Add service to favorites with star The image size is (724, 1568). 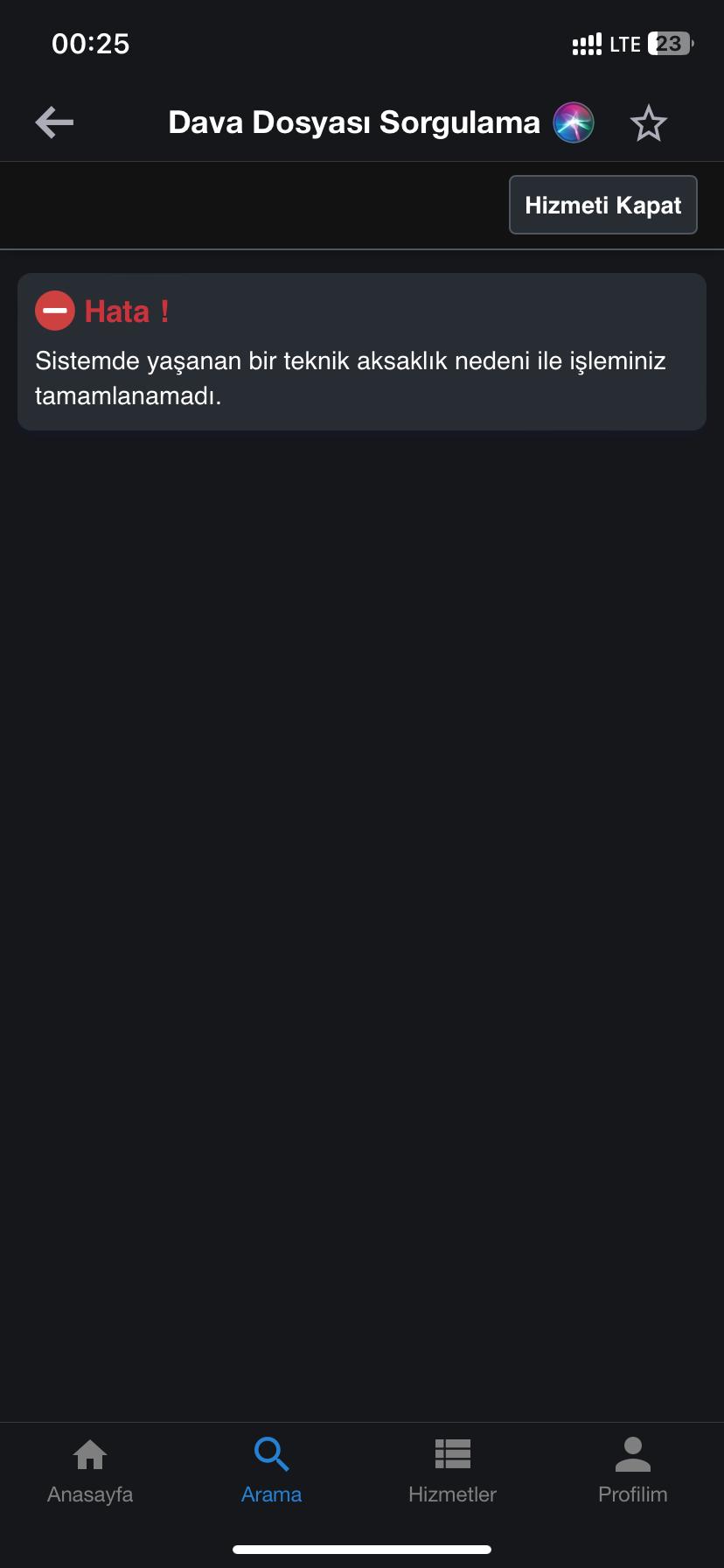648,122
